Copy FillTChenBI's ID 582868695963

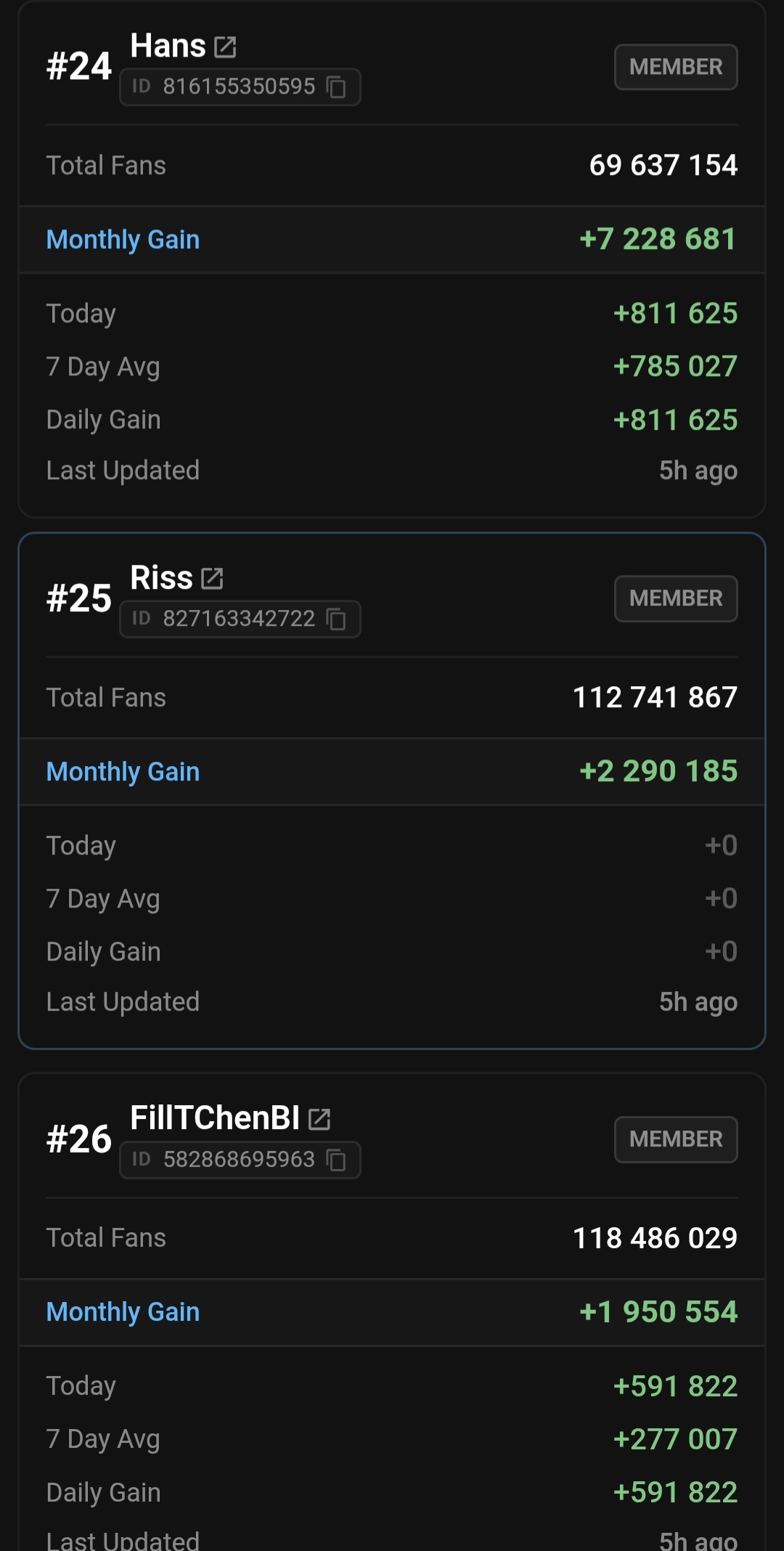tap(336, 1160)
